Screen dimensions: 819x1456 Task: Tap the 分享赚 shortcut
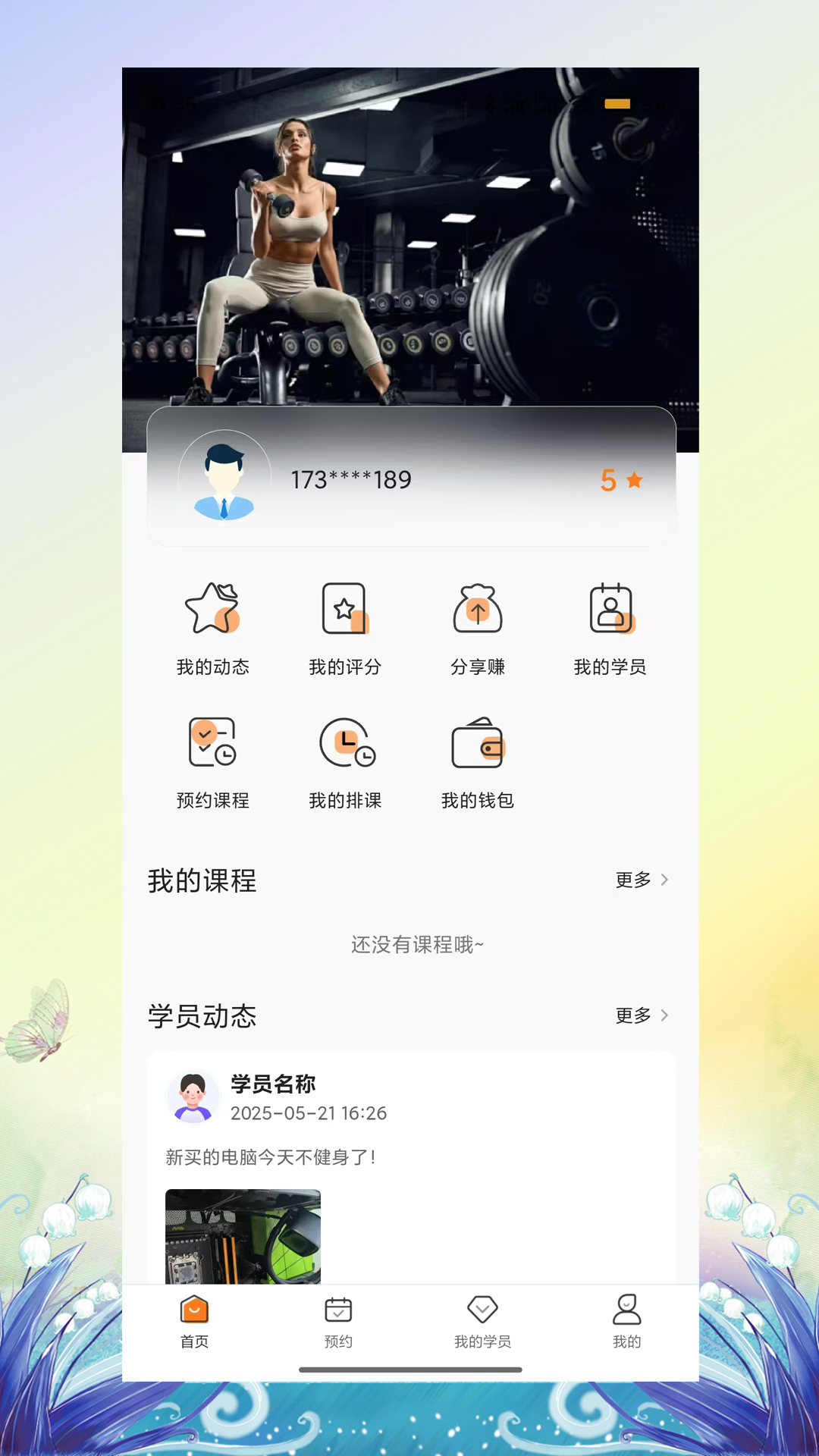pyautogui.click(x=478, y=627)
